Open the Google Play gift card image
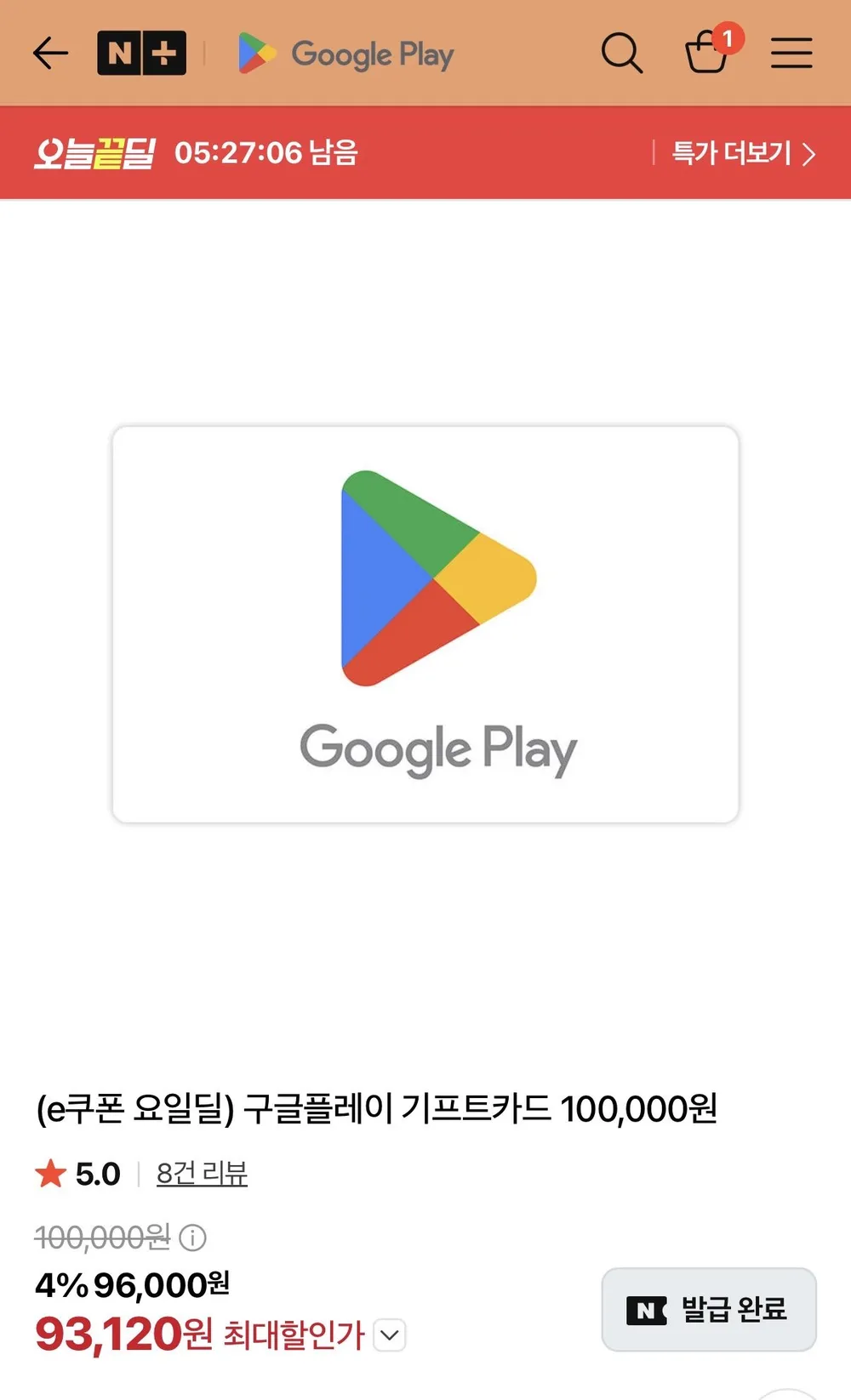Screen dimensions: 851x1400 tap(425, 624)
